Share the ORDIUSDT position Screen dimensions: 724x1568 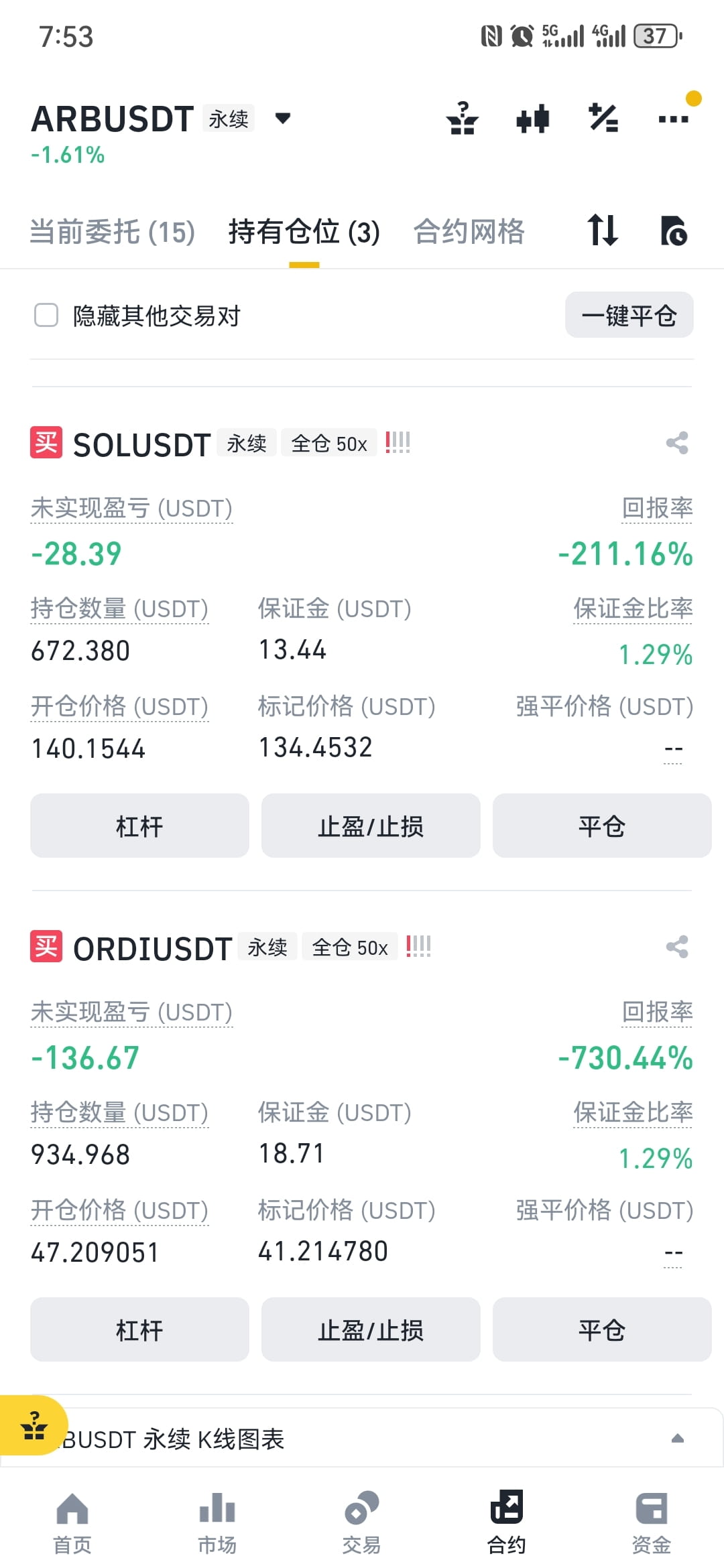676,947
